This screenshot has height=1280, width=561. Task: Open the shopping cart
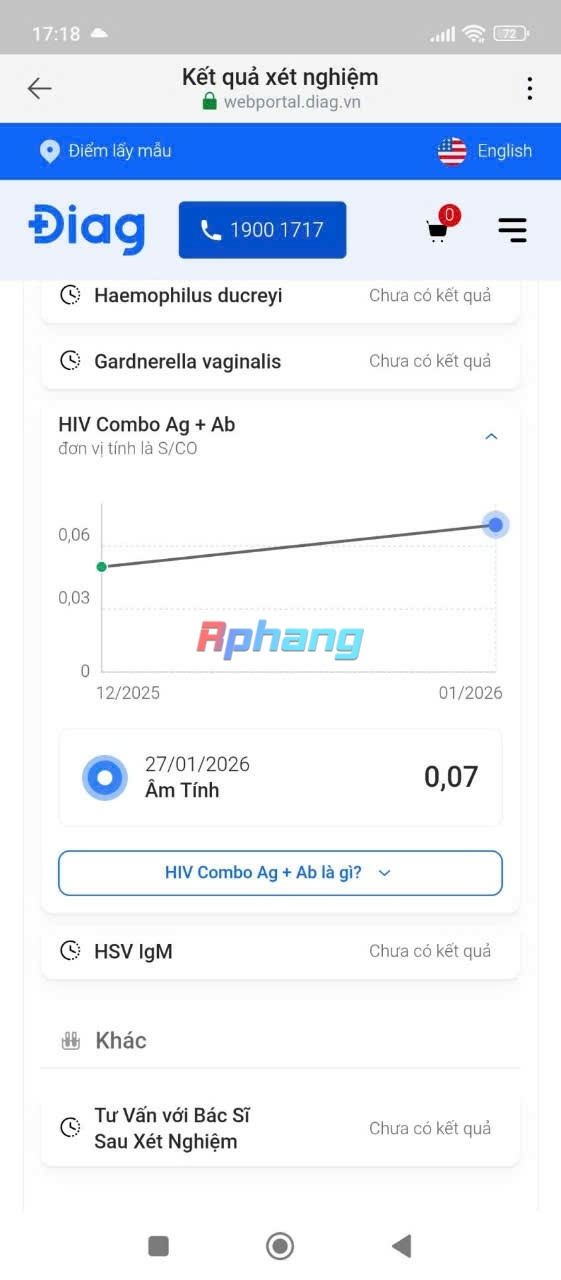click(x=439, y=228)
